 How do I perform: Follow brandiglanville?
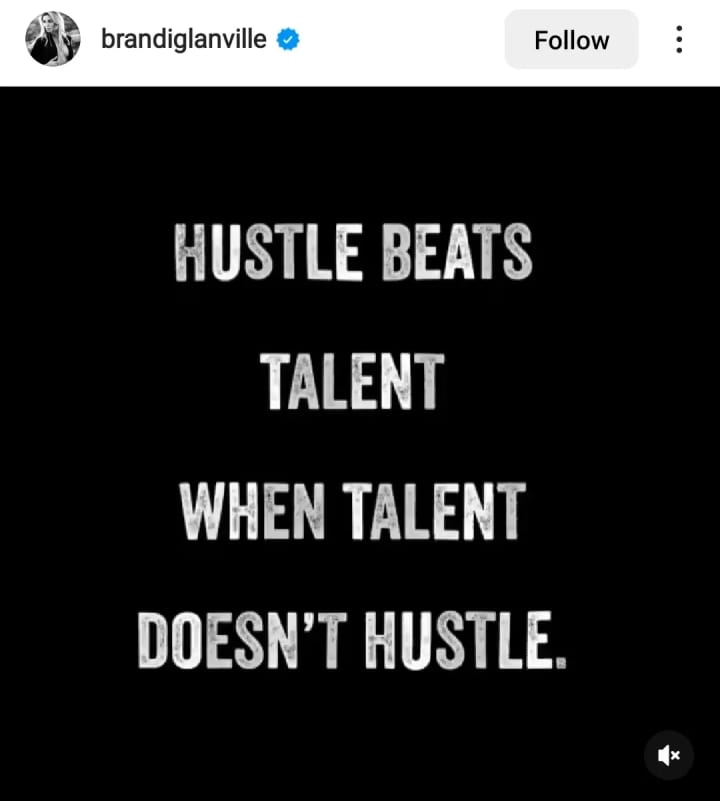(571, 40)
